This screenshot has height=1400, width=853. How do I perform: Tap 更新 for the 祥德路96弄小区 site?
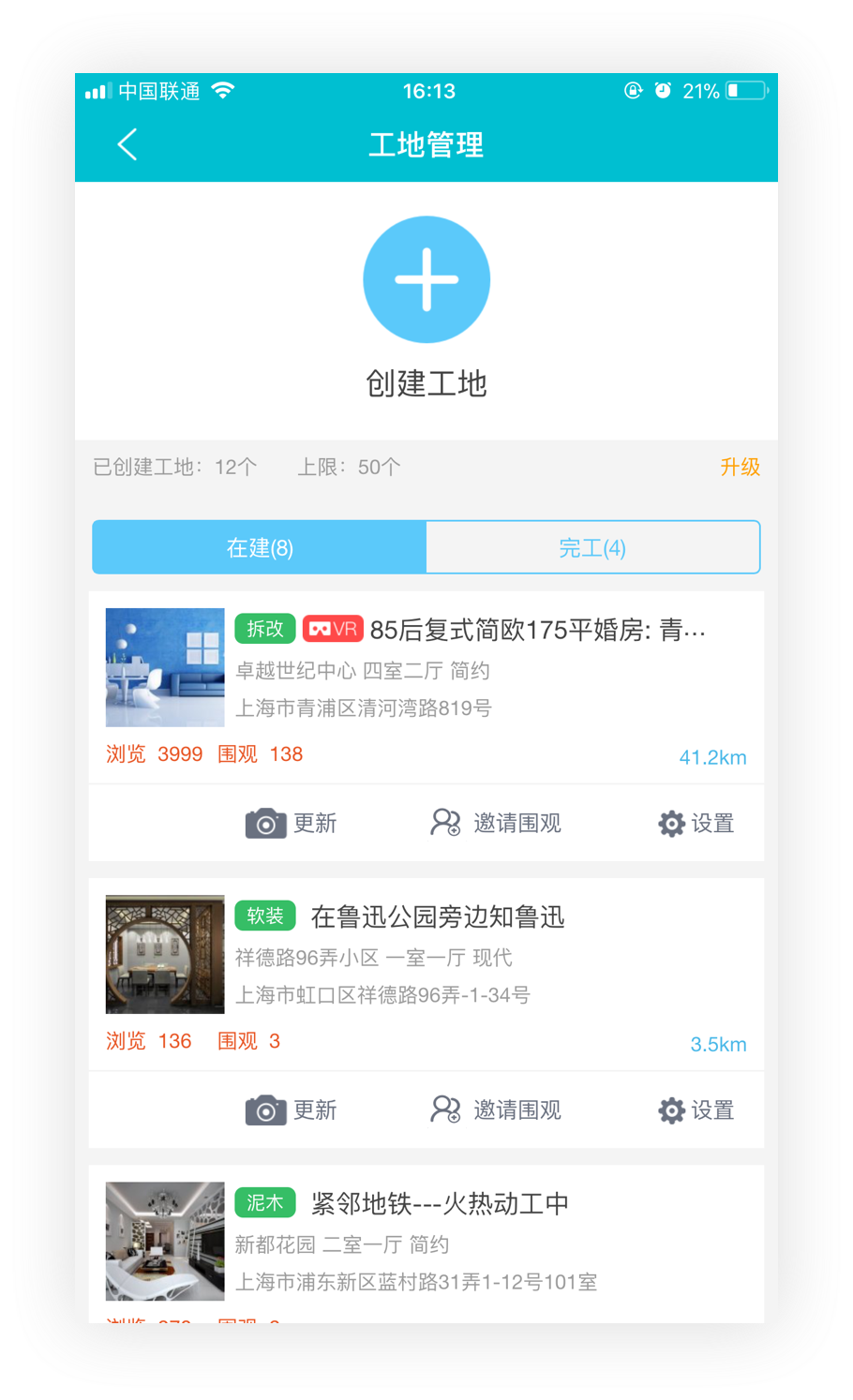(291, 1110)
